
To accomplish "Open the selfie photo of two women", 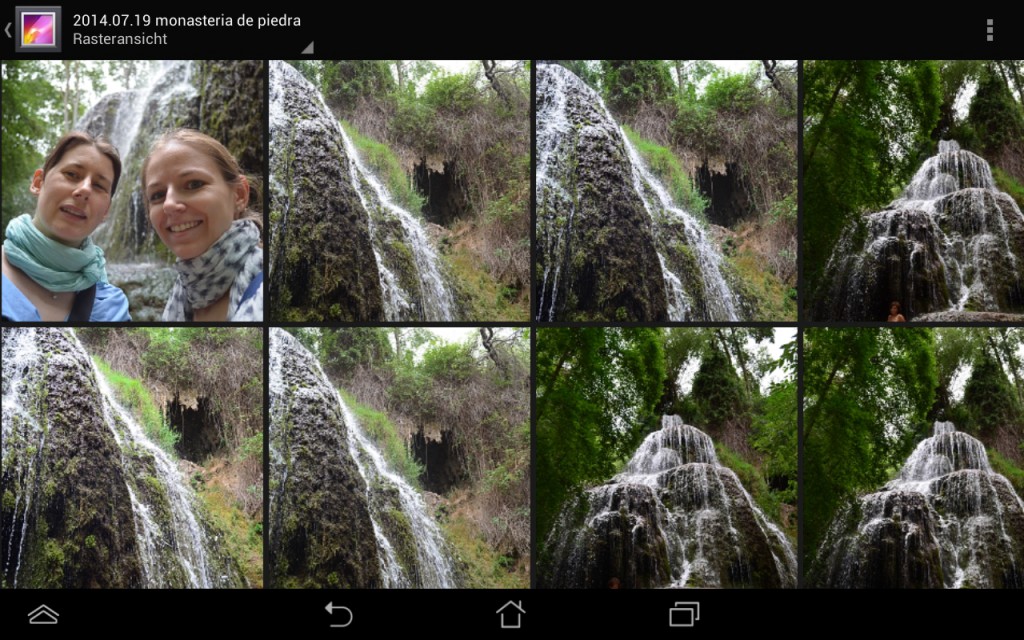I will click(132, 191).
